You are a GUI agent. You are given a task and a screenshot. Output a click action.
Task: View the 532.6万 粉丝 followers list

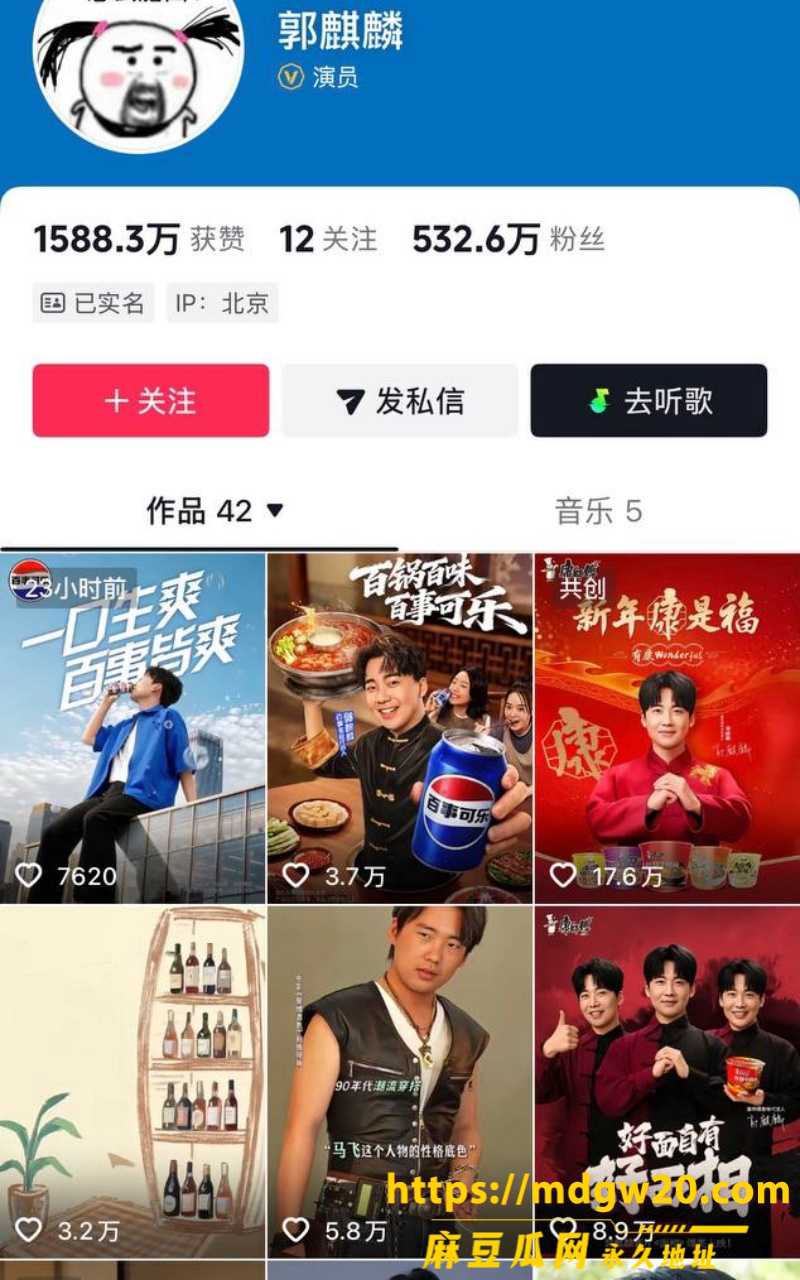pyautogui.click(x=508, y=240)
